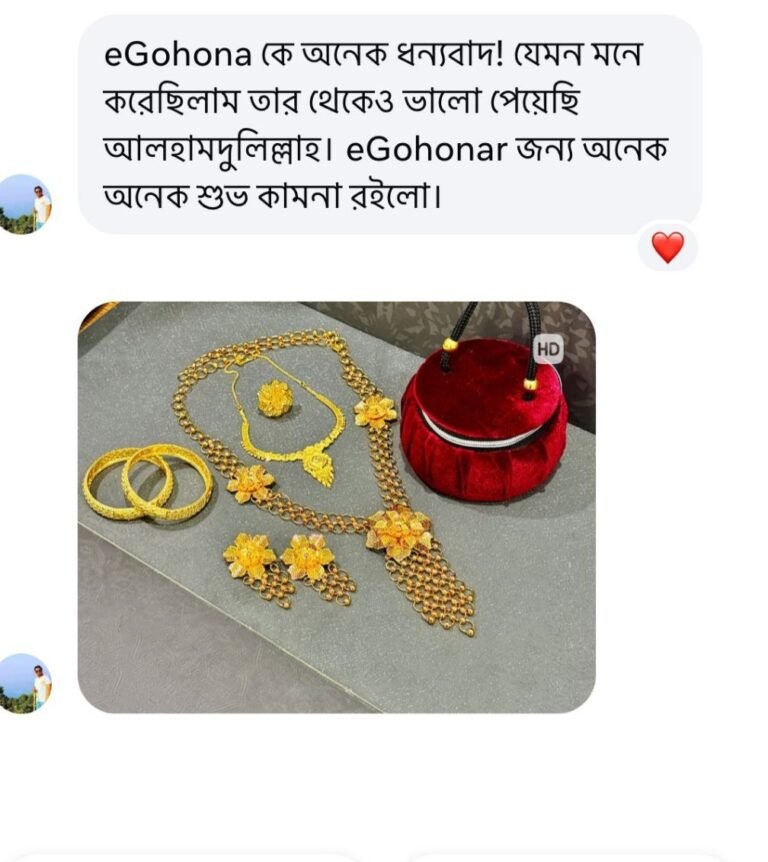The height and width of the screenshot is (862, 768).
Task: View the heart reaction on the message
Action: point(667,246)
